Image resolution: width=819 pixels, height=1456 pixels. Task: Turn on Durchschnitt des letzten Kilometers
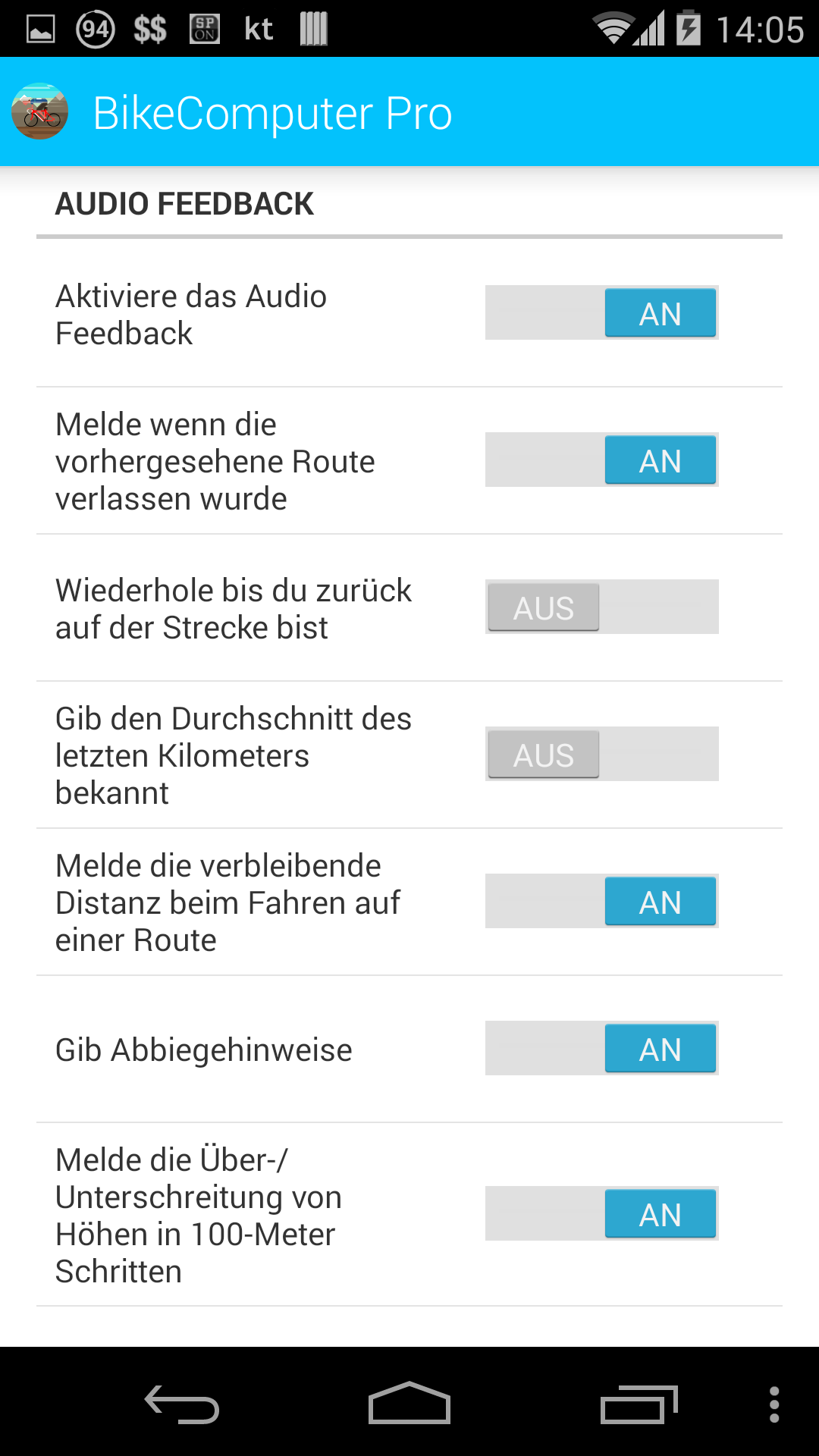[601, 754]
